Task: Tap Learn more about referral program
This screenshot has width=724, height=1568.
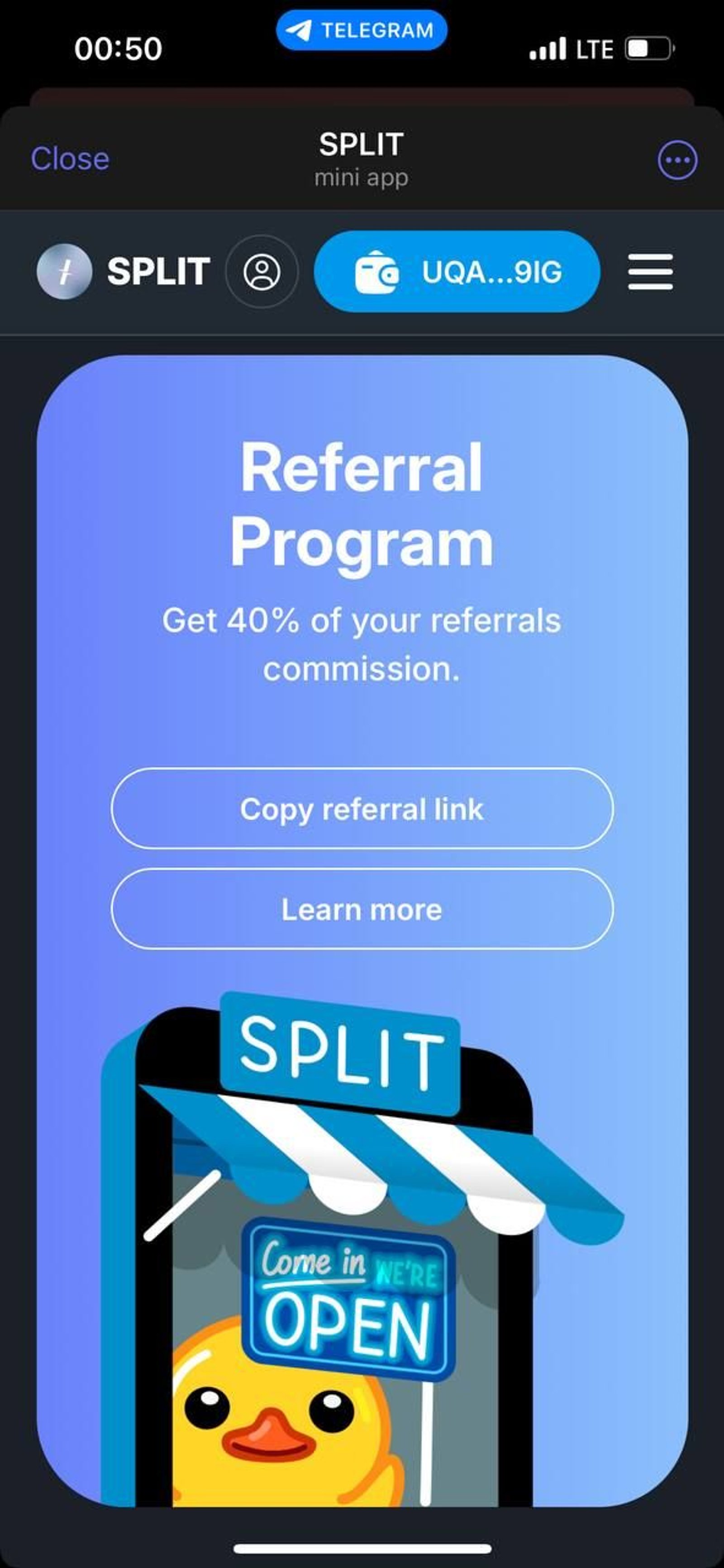Action: tap(362, 909)
